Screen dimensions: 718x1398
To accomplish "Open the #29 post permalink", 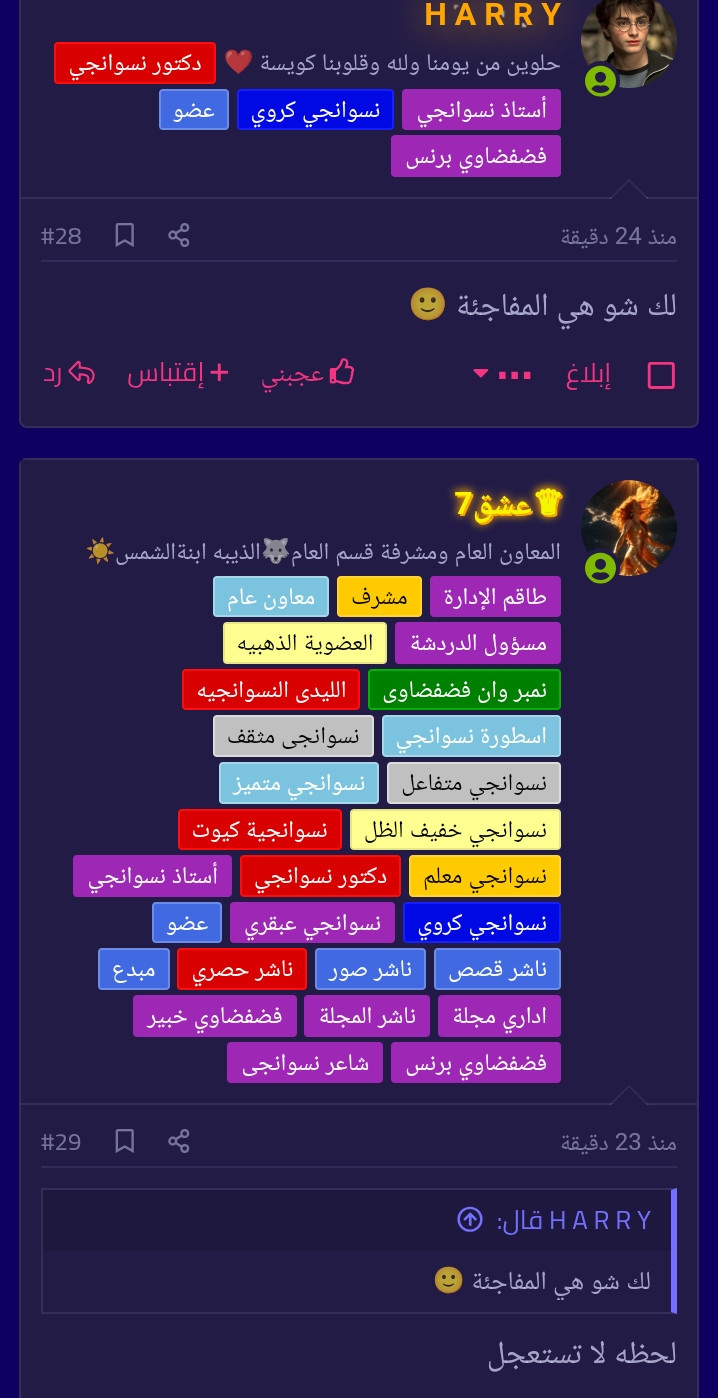I will [x=61, y=1141].
